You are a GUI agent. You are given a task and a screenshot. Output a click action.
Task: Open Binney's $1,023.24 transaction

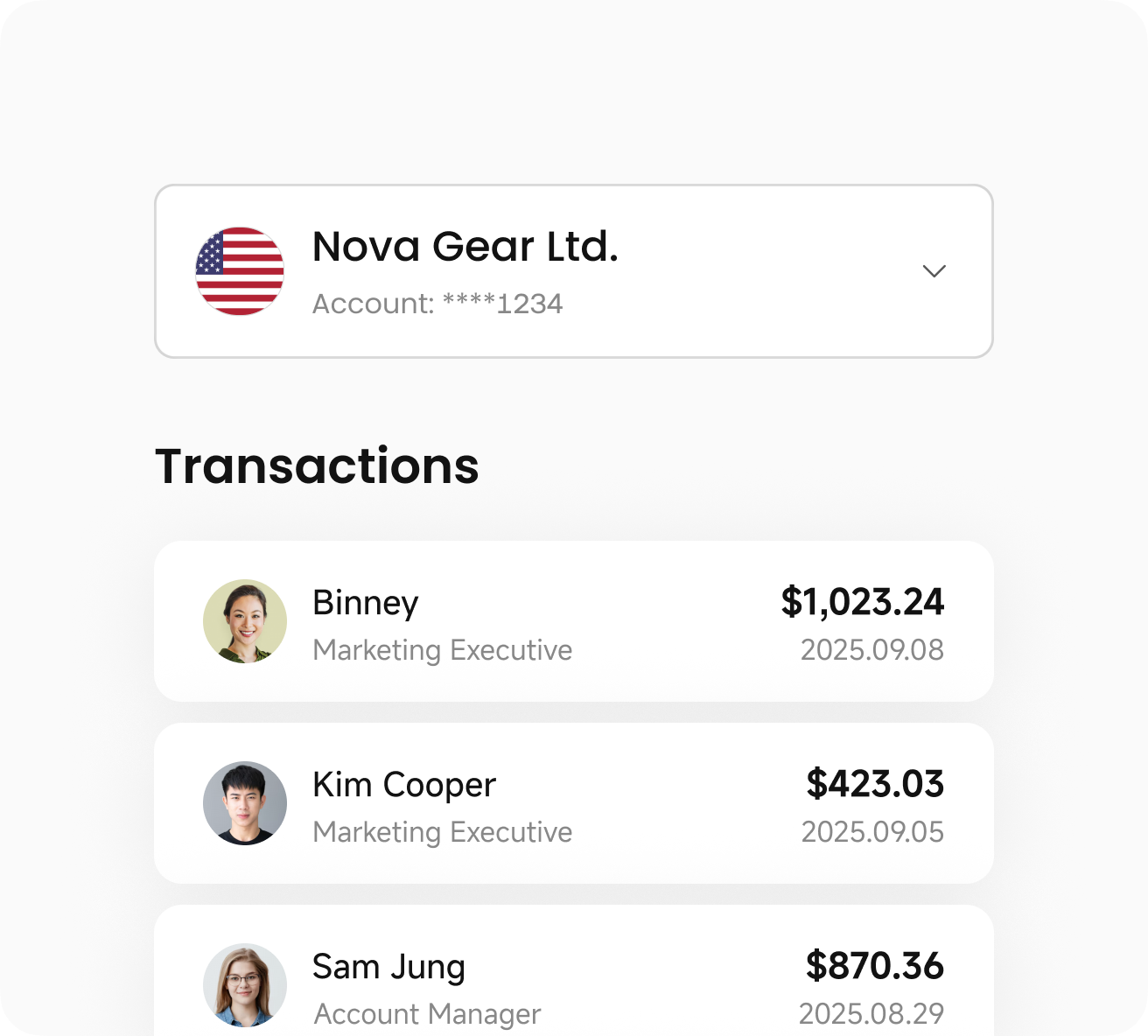(x=574, y=621)
